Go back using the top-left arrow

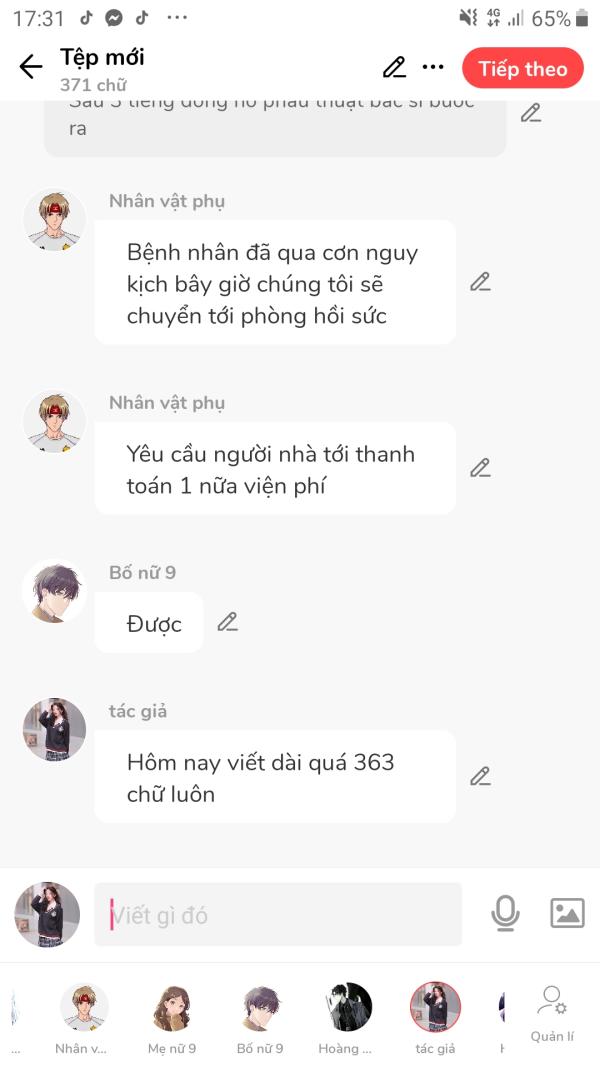click(x=31, y=67)
